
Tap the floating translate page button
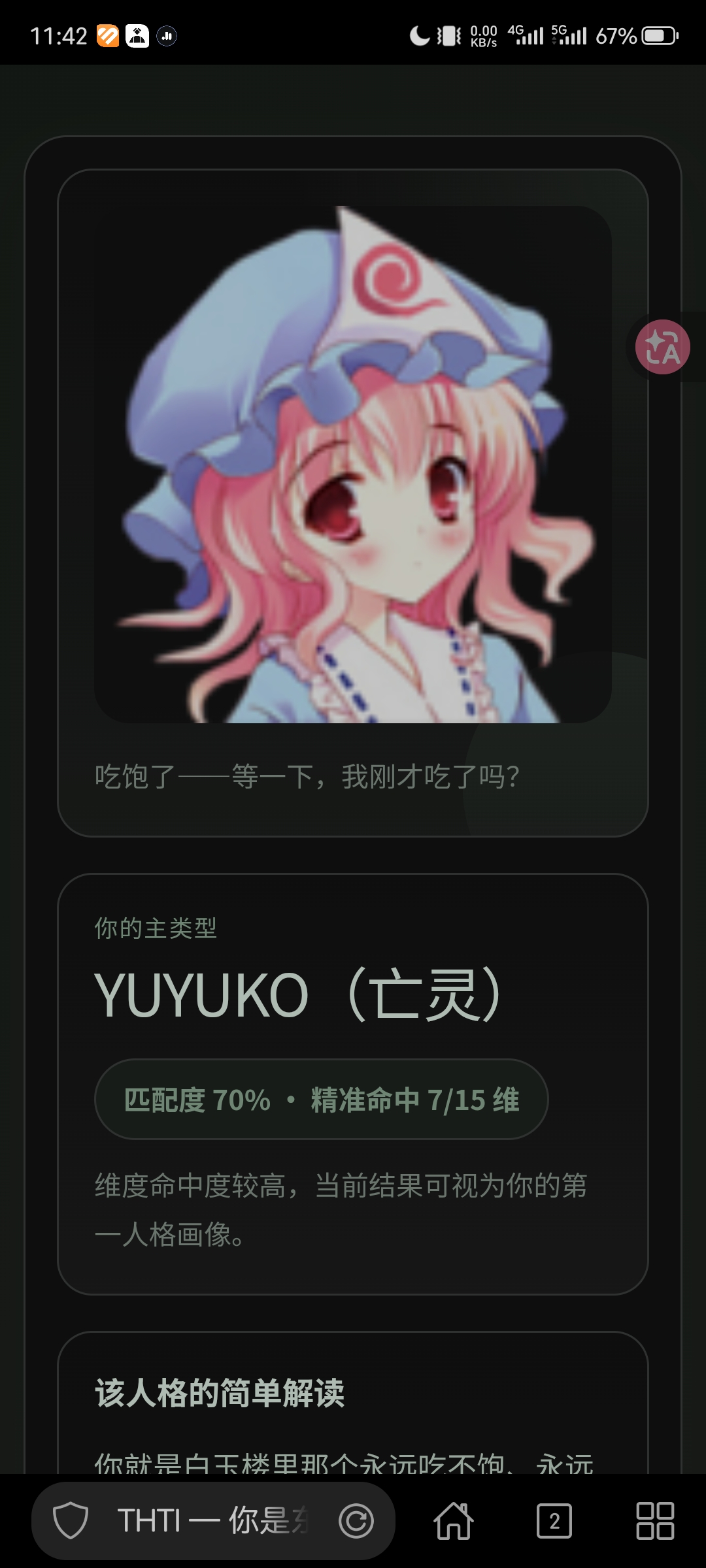(x=662, y=347)
